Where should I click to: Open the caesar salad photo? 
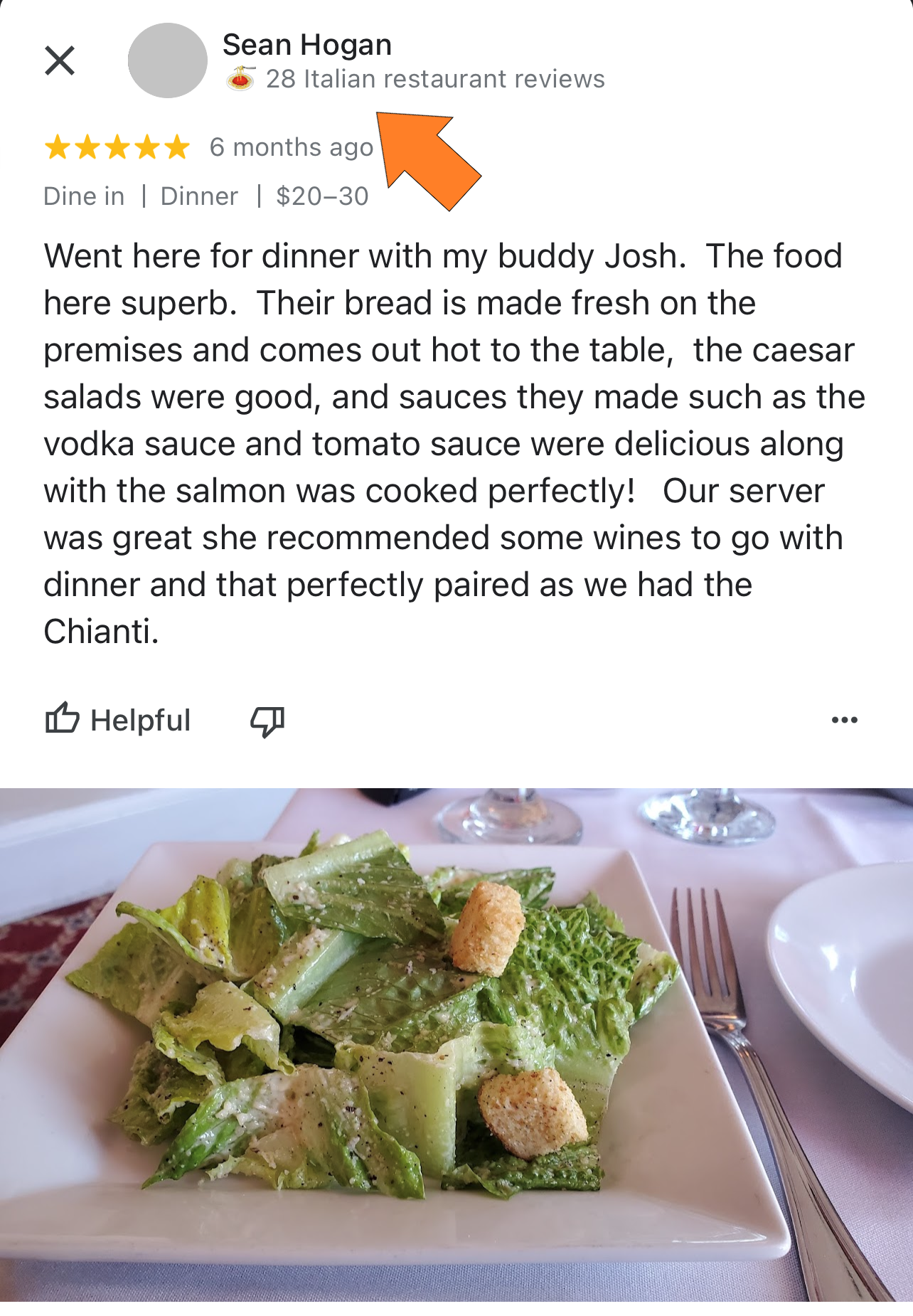click(455, 1044)
